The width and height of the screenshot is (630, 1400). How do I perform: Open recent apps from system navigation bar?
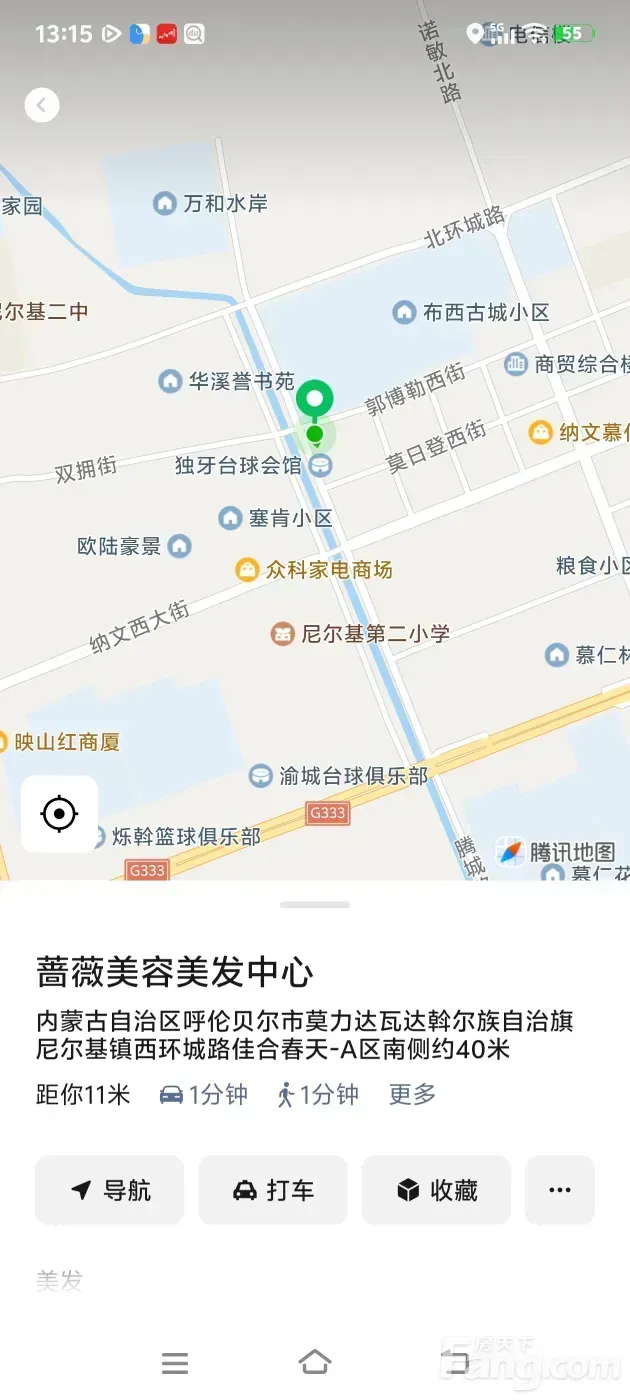[x=175, y=1362]
